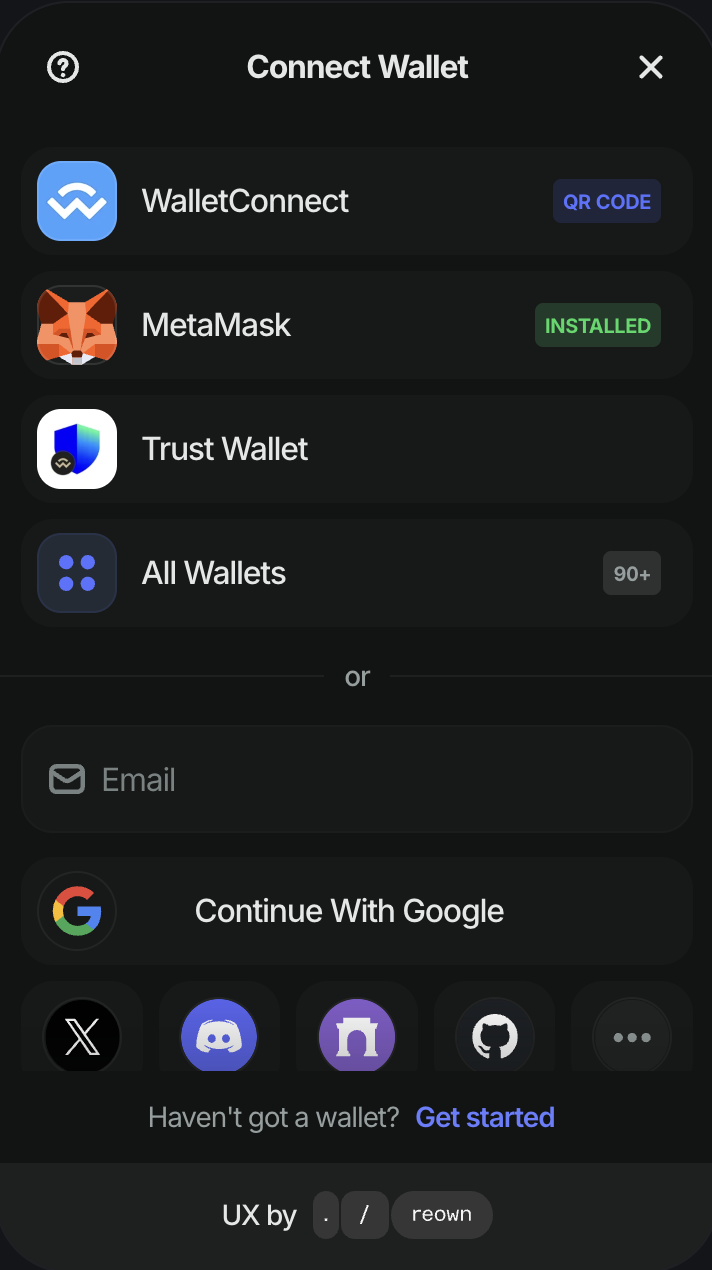This screenshot has height=1270, width=712.
Task: Show more social login options
Action: [x=632, y=1036]
